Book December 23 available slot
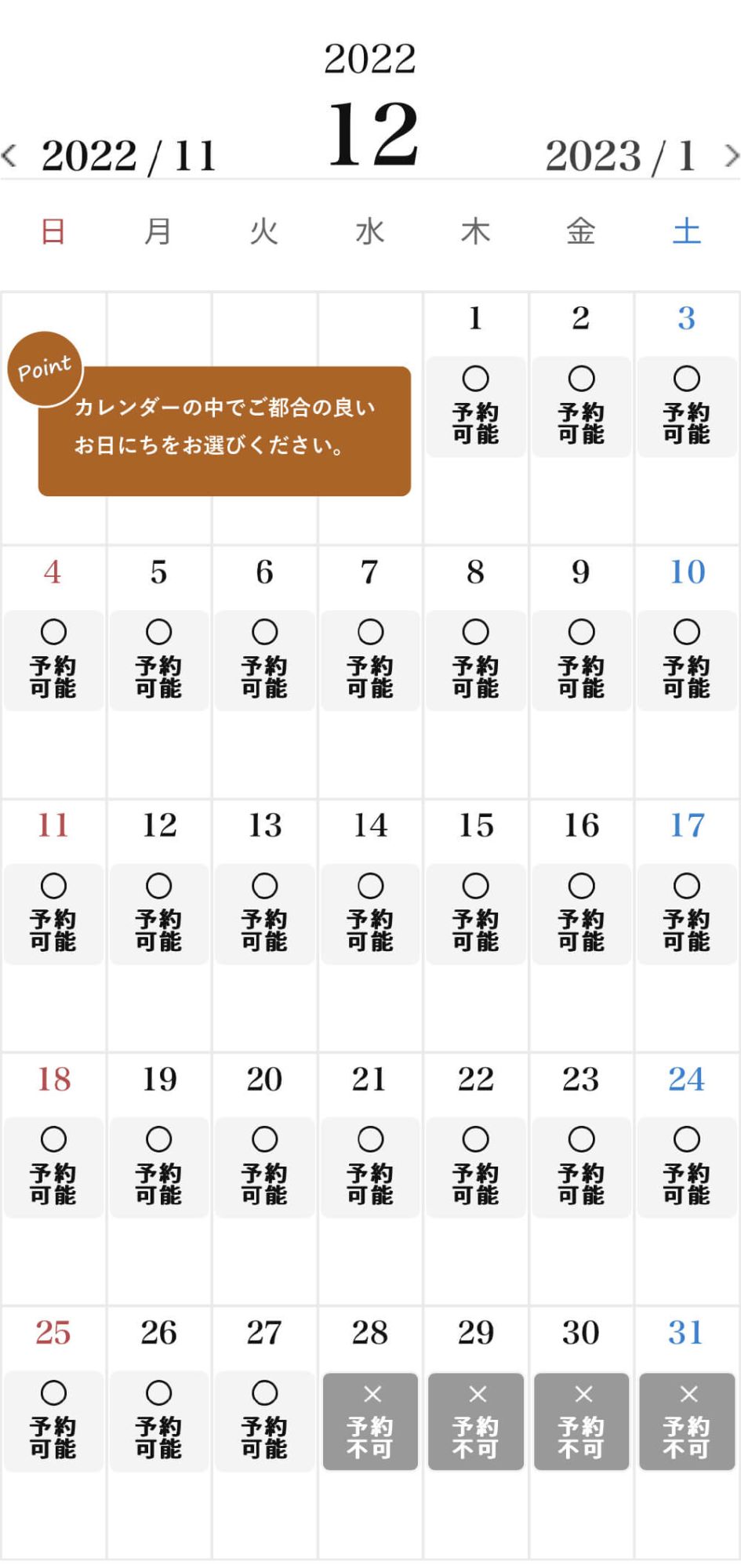This screenshot has height=1568, width=741. tap(581, 1168)
